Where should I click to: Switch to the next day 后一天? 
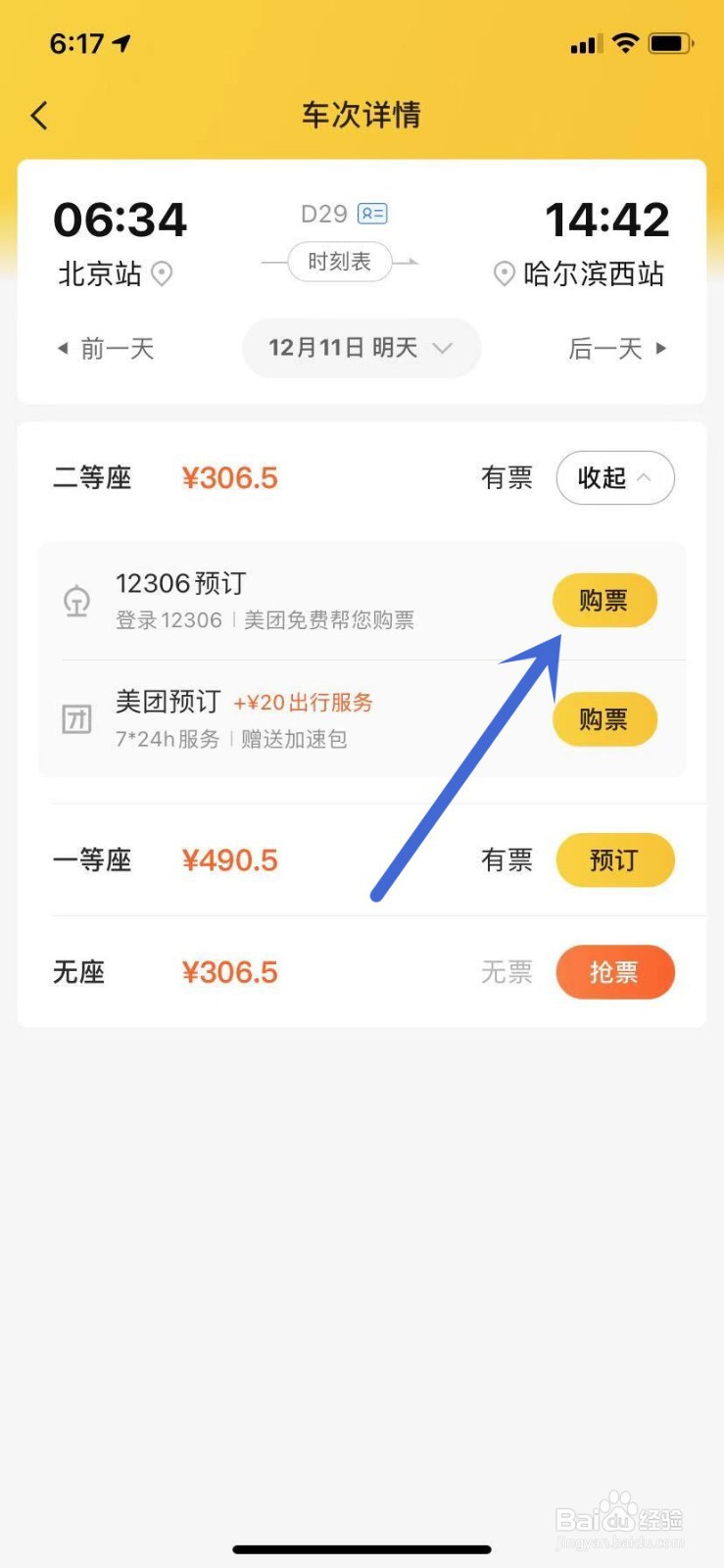point(617,348)
